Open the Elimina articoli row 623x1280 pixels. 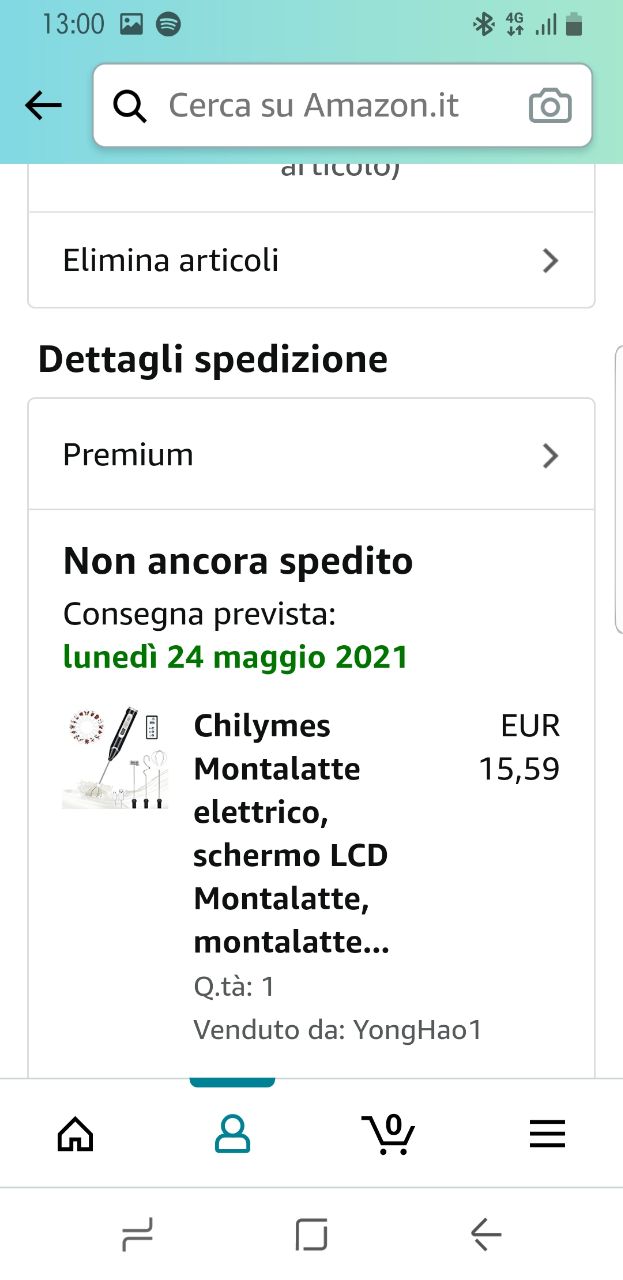pyautogui.click(x=311, y=261)
